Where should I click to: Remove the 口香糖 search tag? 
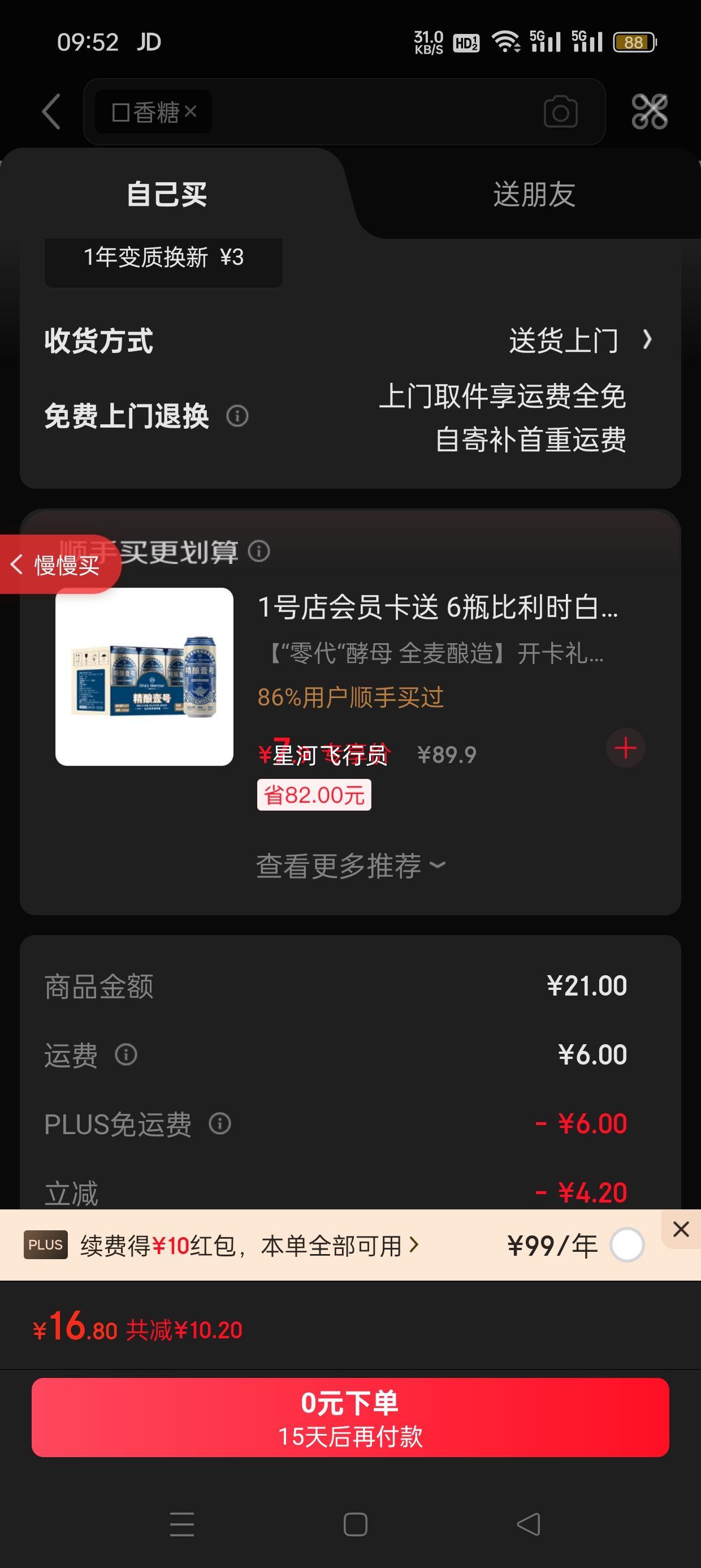191,111
